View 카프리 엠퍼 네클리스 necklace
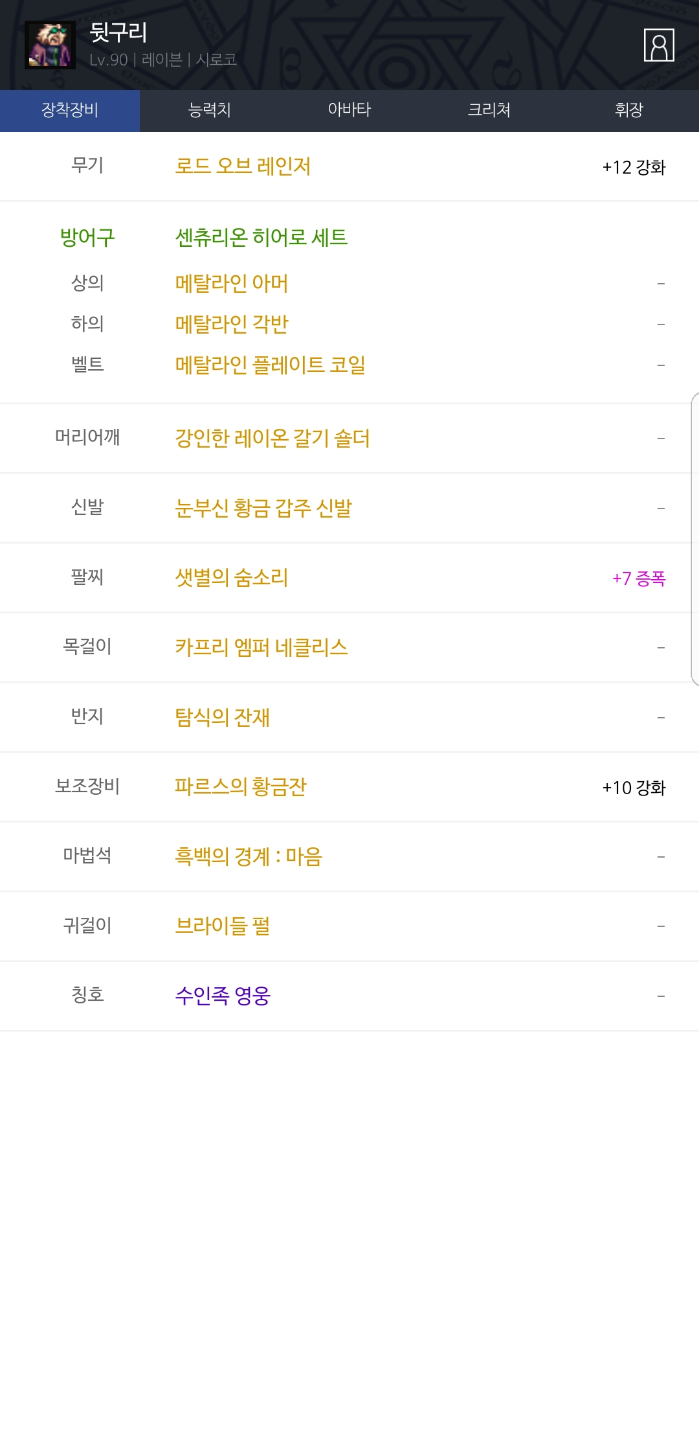This screenshot has width=699, height=1438. (x=261, y=647)
